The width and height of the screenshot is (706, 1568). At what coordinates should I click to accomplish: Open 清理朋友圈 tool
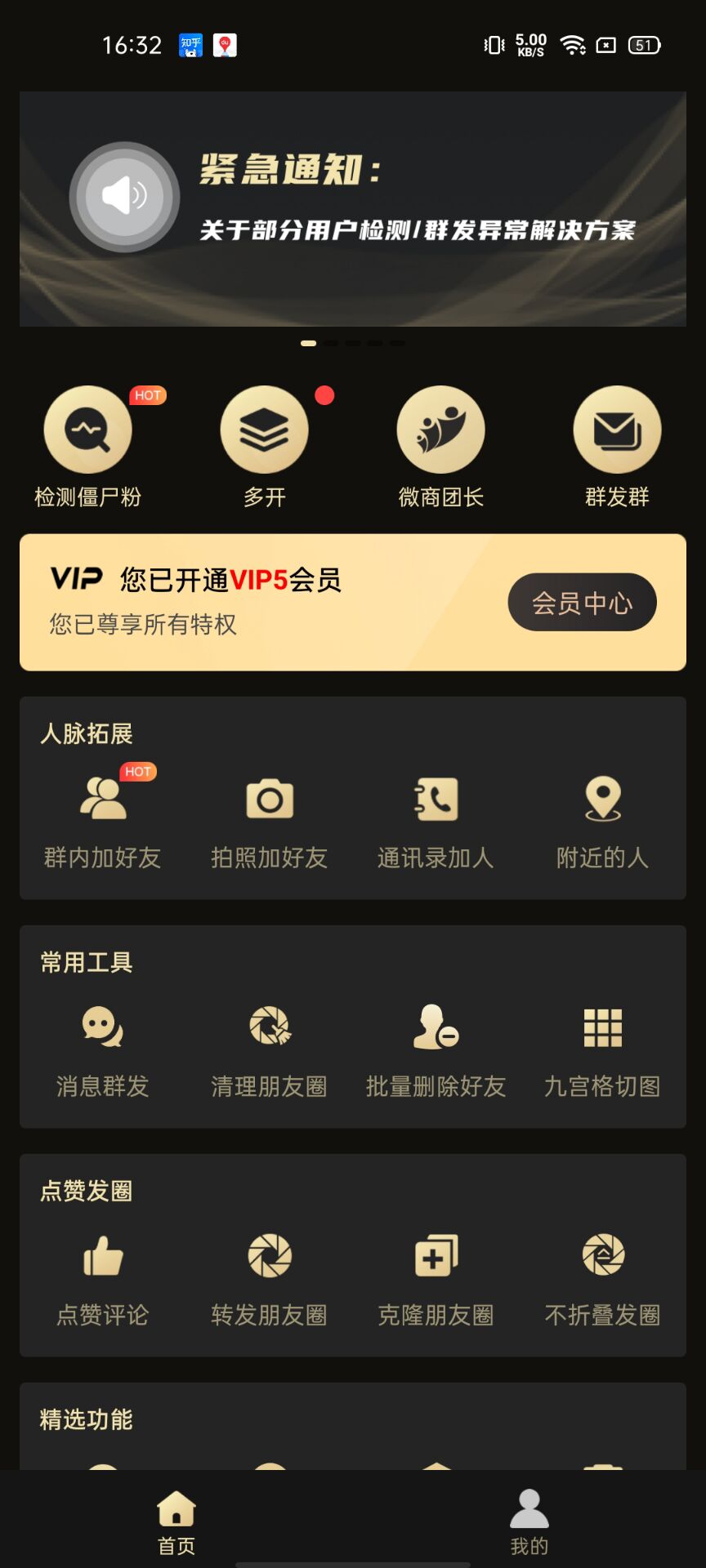pos(270,1049)
